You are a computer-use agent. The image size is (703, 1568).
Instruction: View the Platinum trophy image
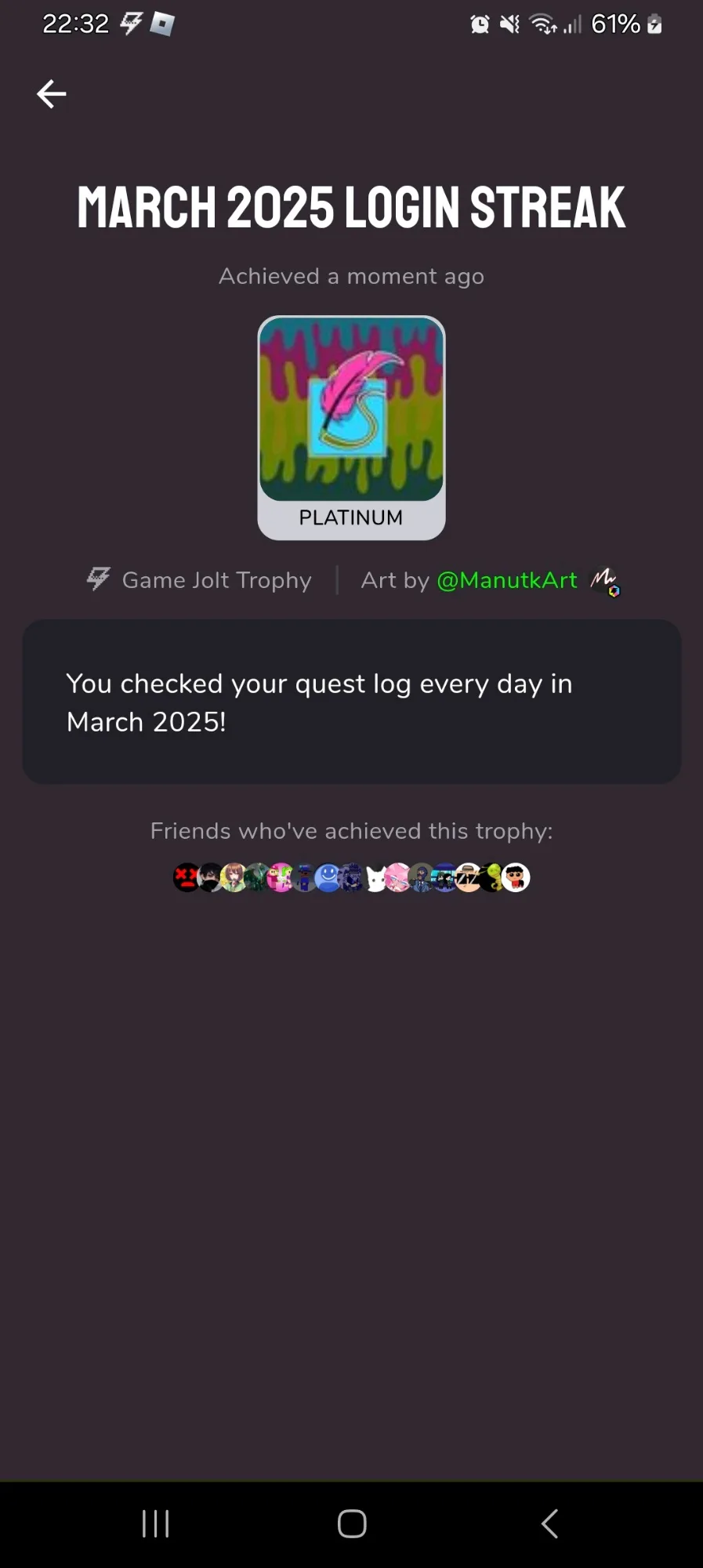(x=351, y=428)
